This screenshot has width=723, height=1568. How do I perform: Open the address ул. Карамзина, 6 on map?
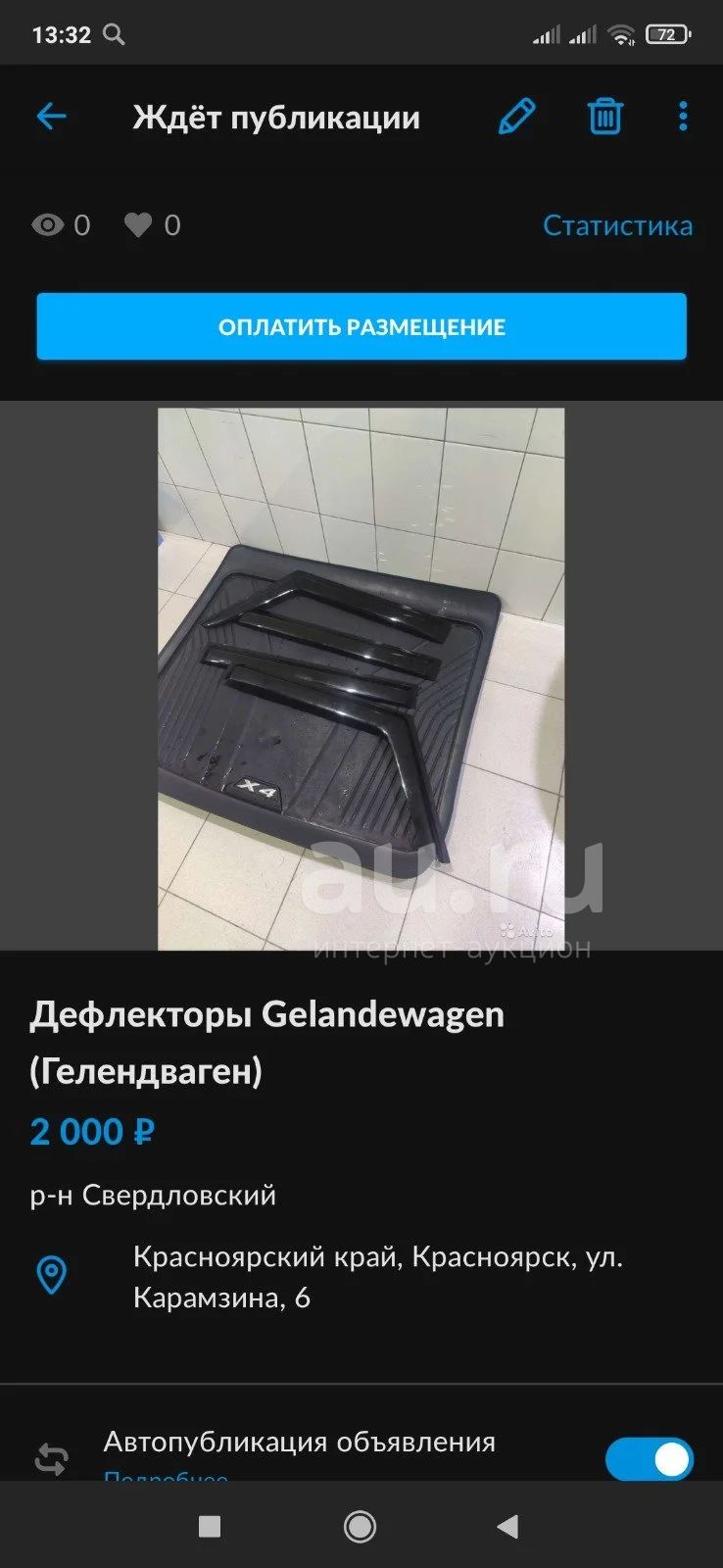[x=378, y=1276]
